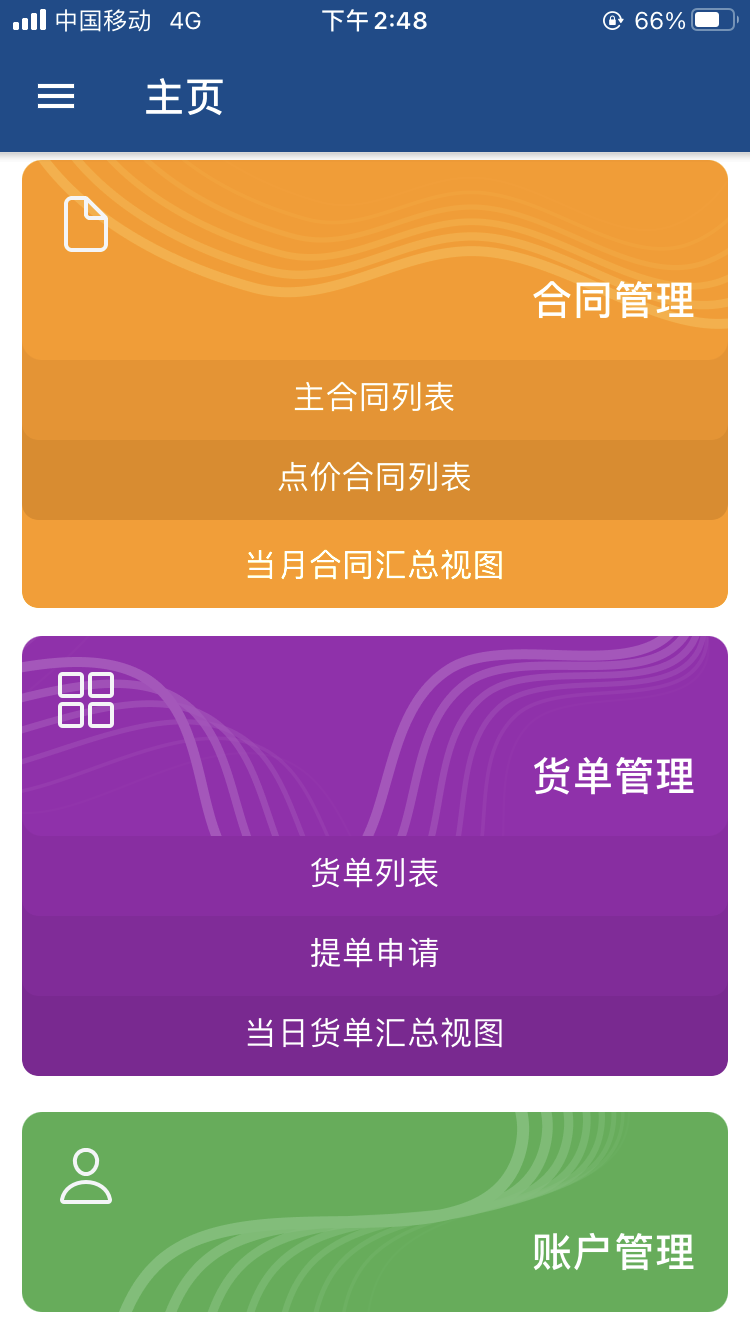This screenshot has width=750, height=1334.
Task: Tap the person icon on 账户管理 card
Action: 85,1178
